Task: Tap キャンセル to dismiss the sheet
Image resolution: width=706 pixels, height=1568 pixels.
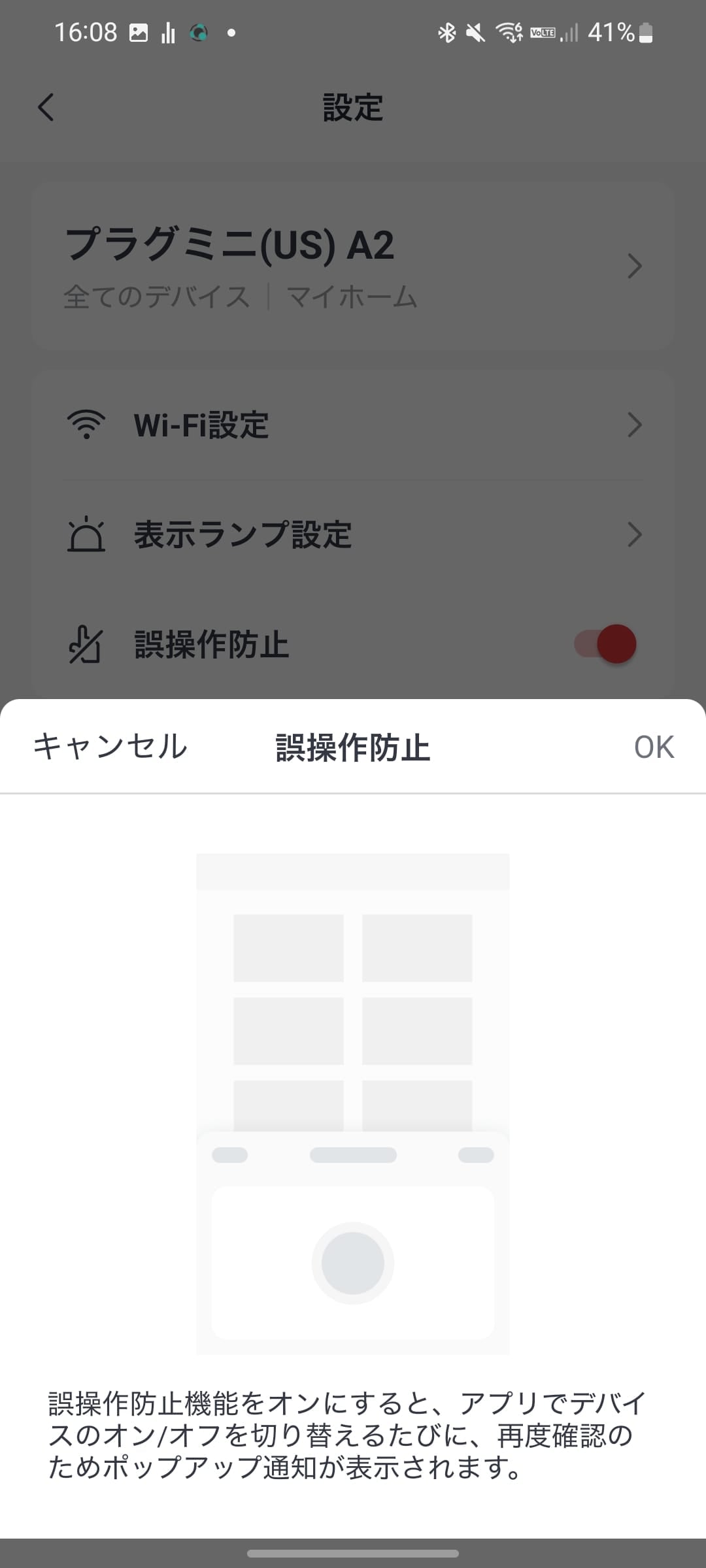Action: 110,747
